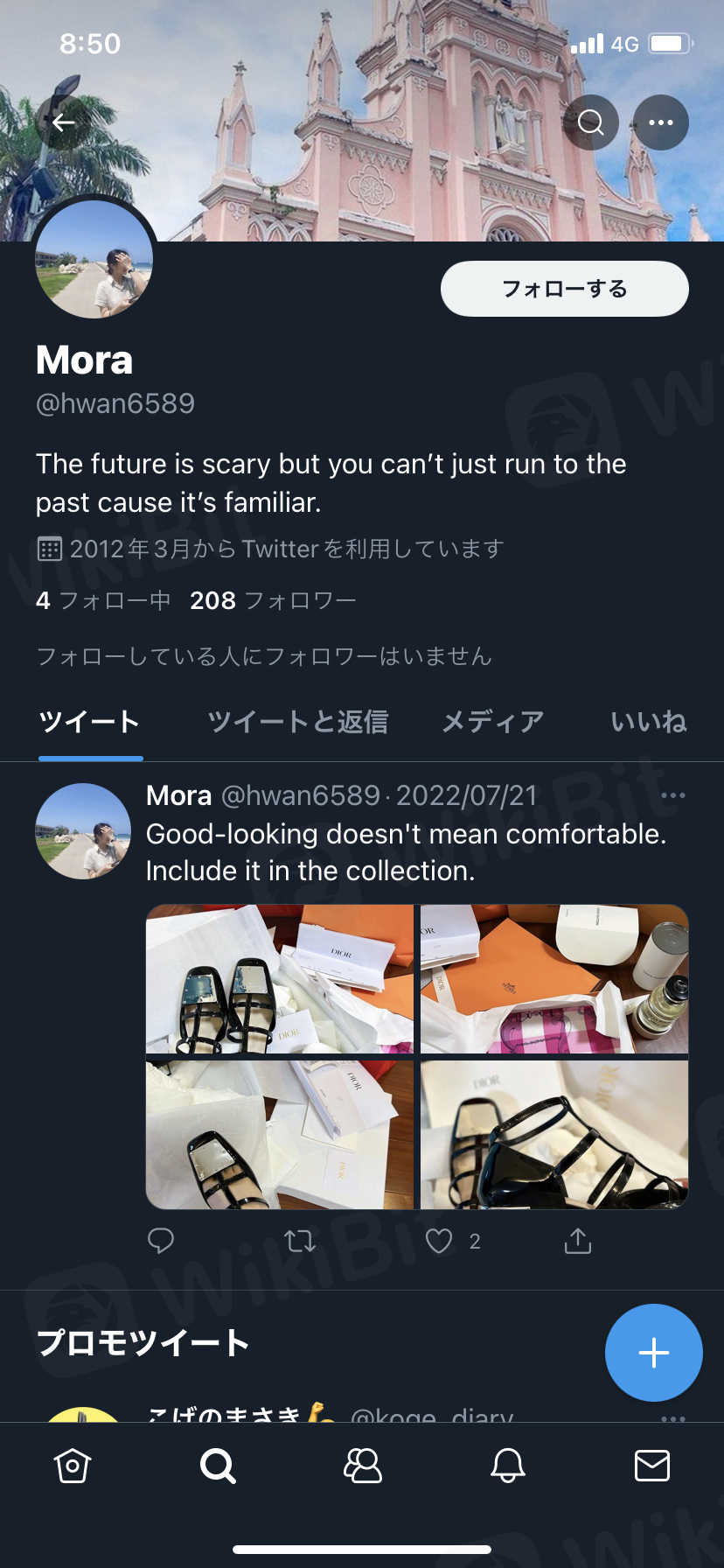Switch to the メディア tab
Viewport: 724px width, 1568px height.
pyautogui.click(x=493, y=722)
